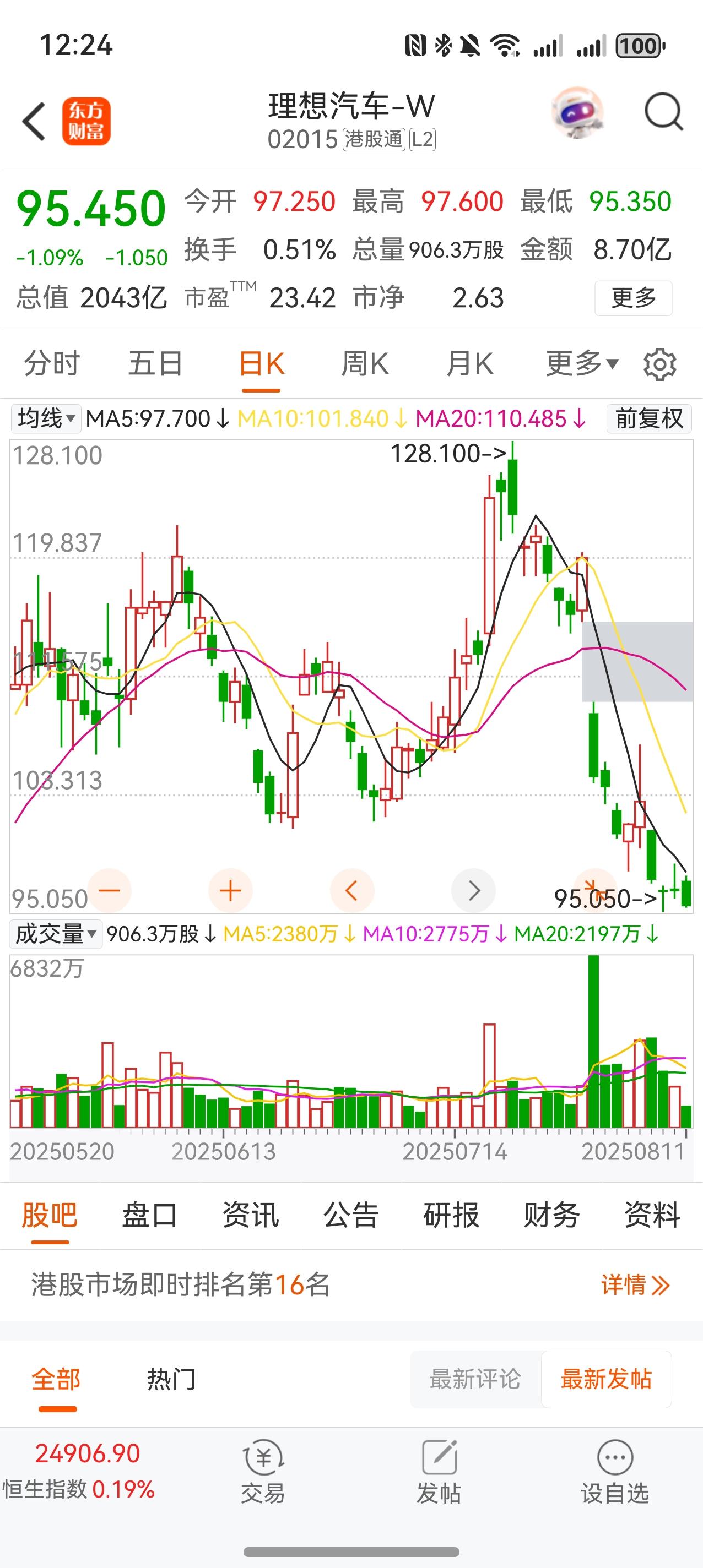Open chart settings gear icon
The image size is (703, 1568).
point(659,364)
